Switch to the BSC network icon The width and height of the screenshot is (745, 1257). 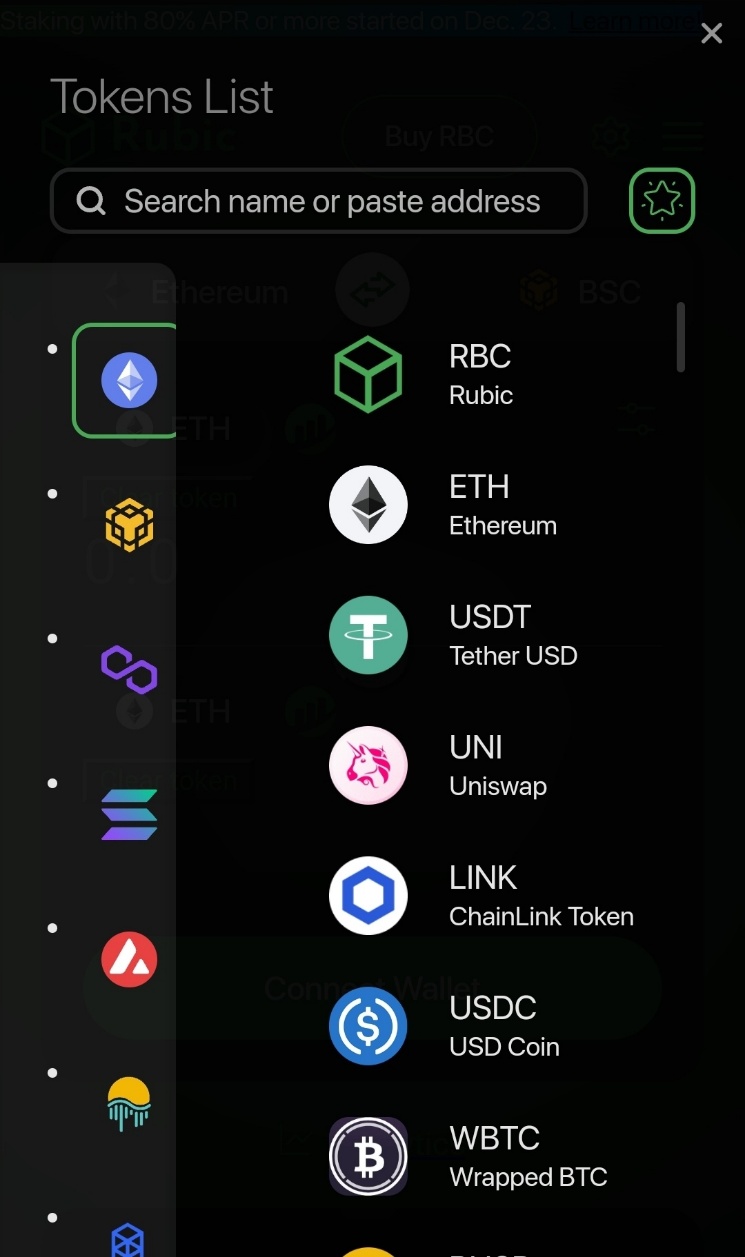(129, 525)
